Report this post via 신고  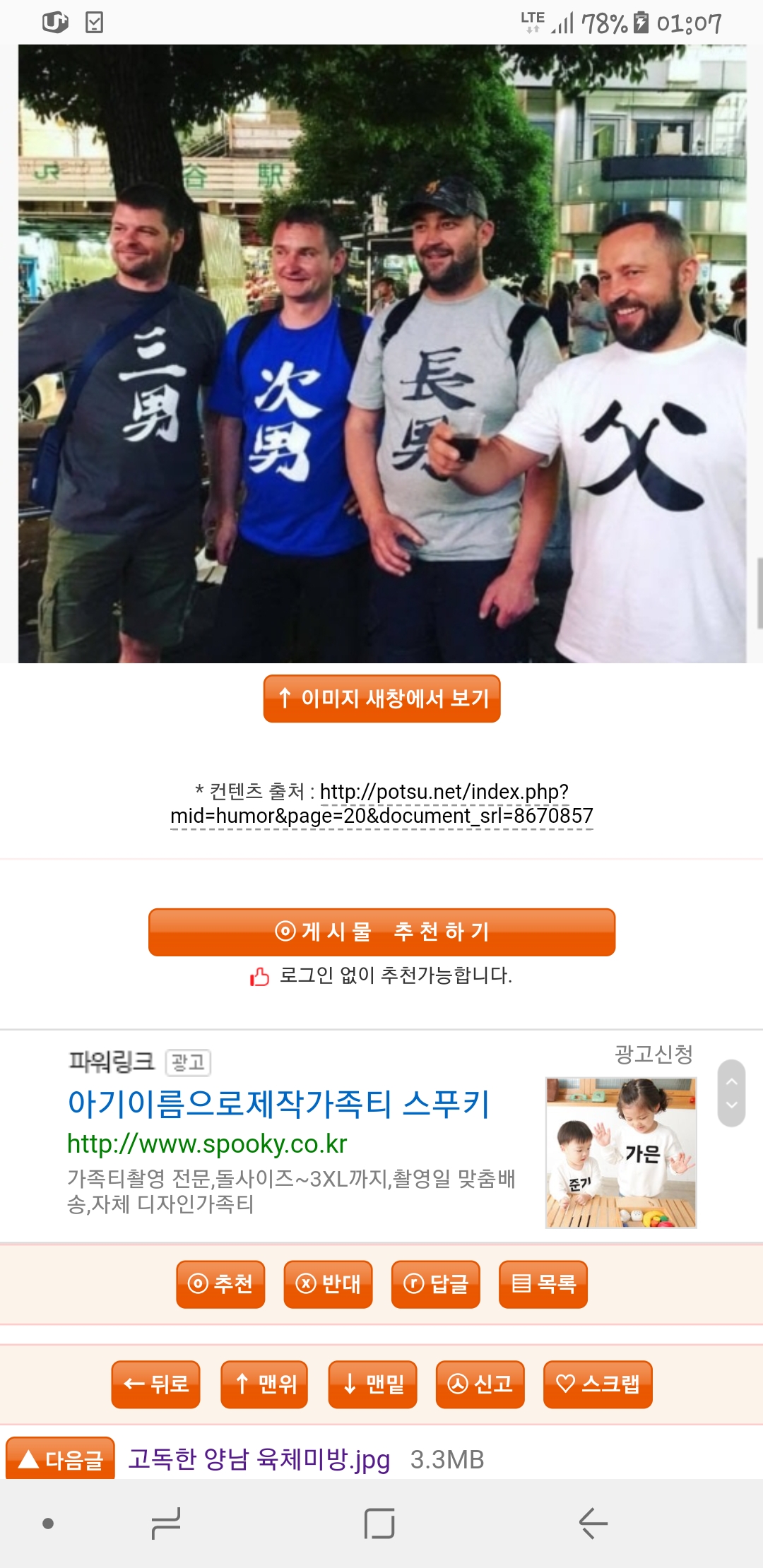click(x=480, y=1384)
